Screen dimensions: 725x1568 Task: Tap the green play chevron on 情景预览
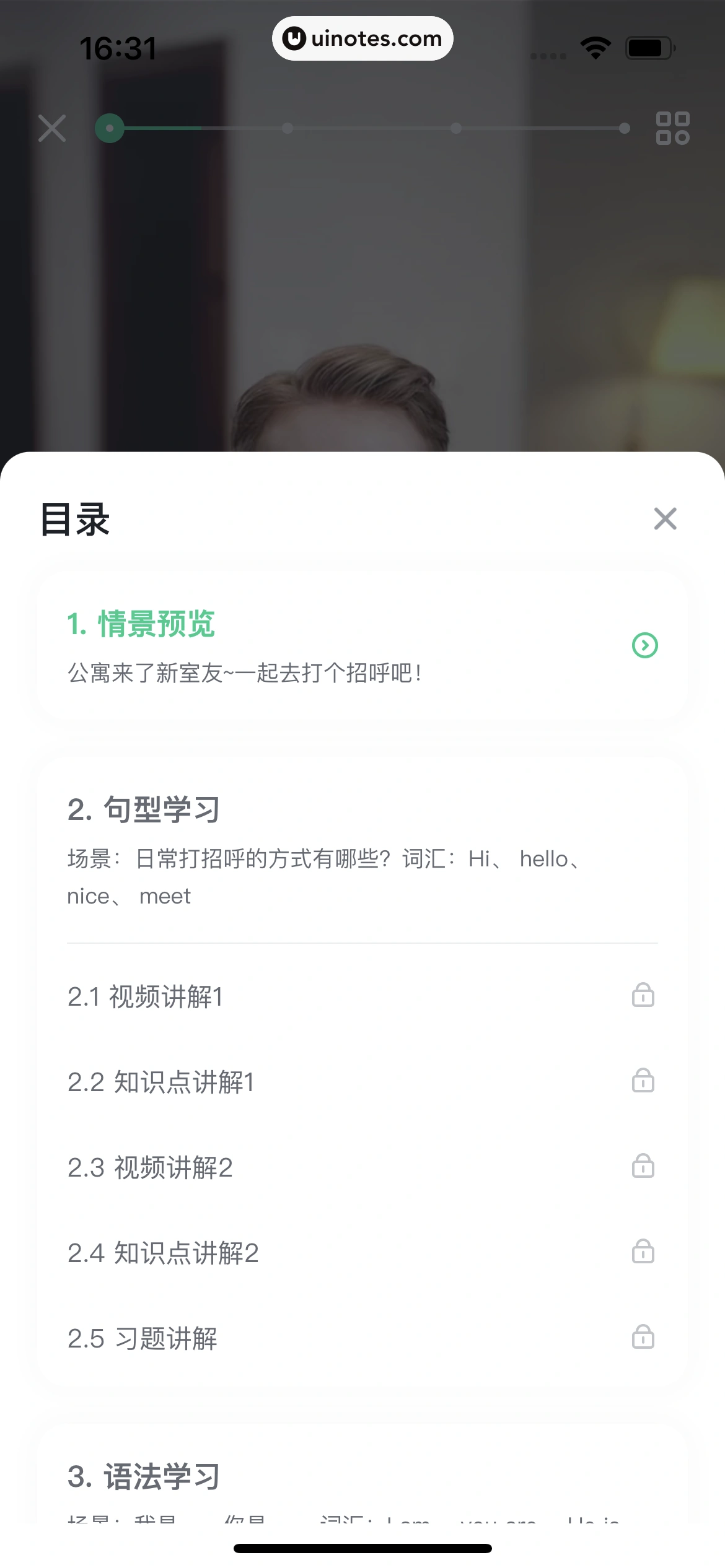(x=644, y=645)
